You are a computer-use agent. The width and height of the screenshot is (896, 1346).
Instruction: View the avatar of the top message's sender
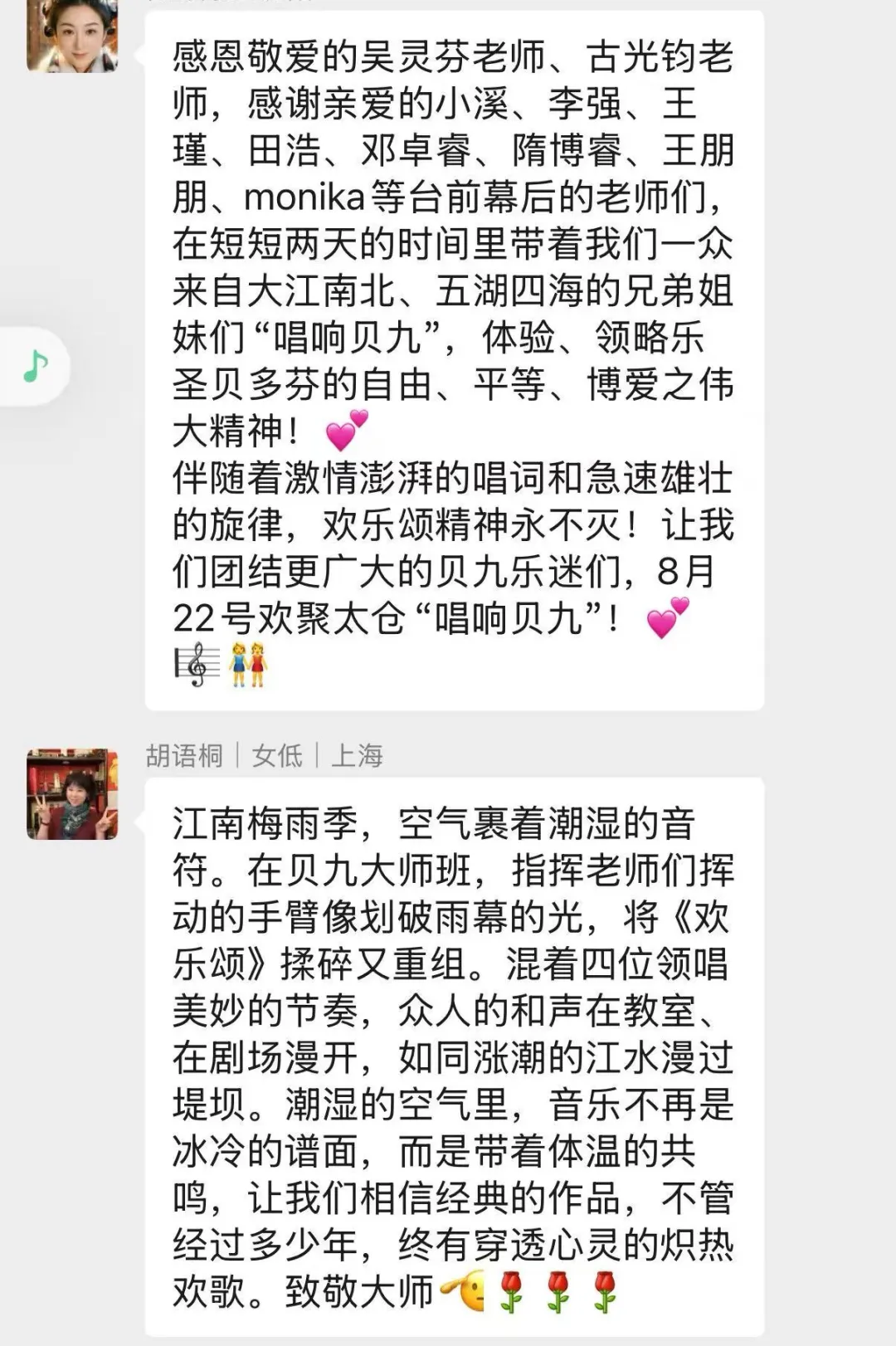72,35
